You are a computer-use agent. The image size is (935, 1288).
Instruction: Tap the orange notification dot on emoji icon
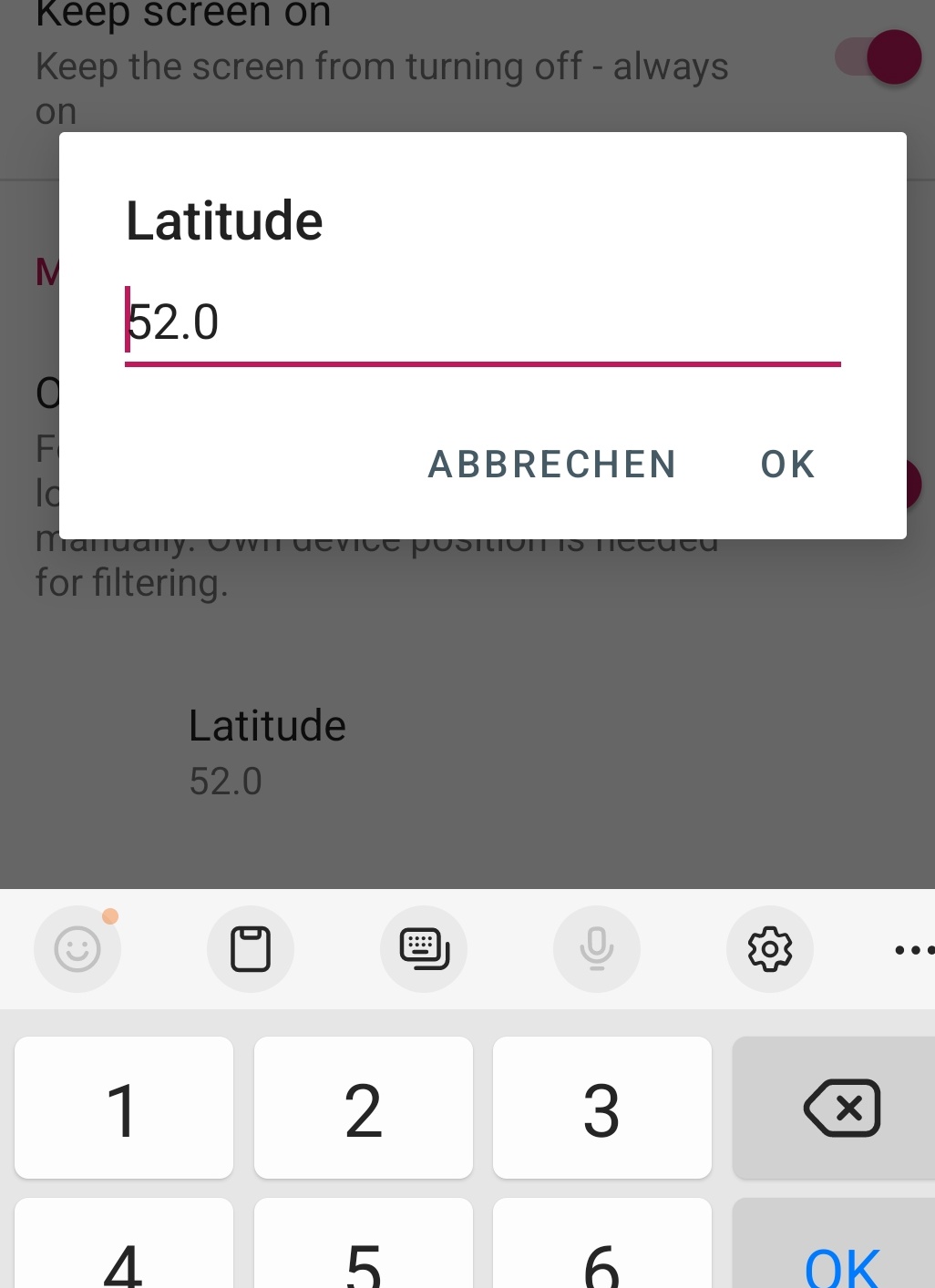pos(112,915)
